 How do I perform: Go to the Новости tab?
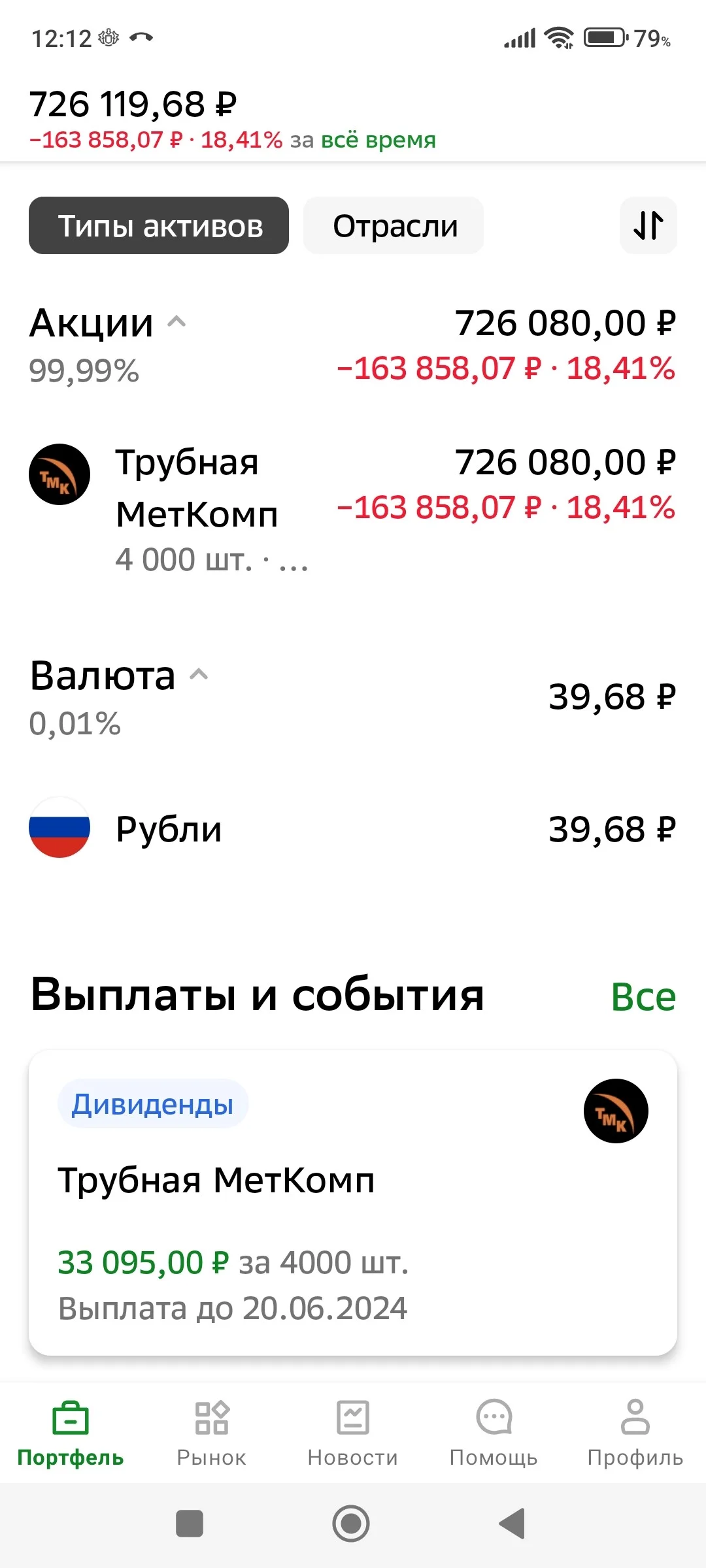click(353, 1433)
